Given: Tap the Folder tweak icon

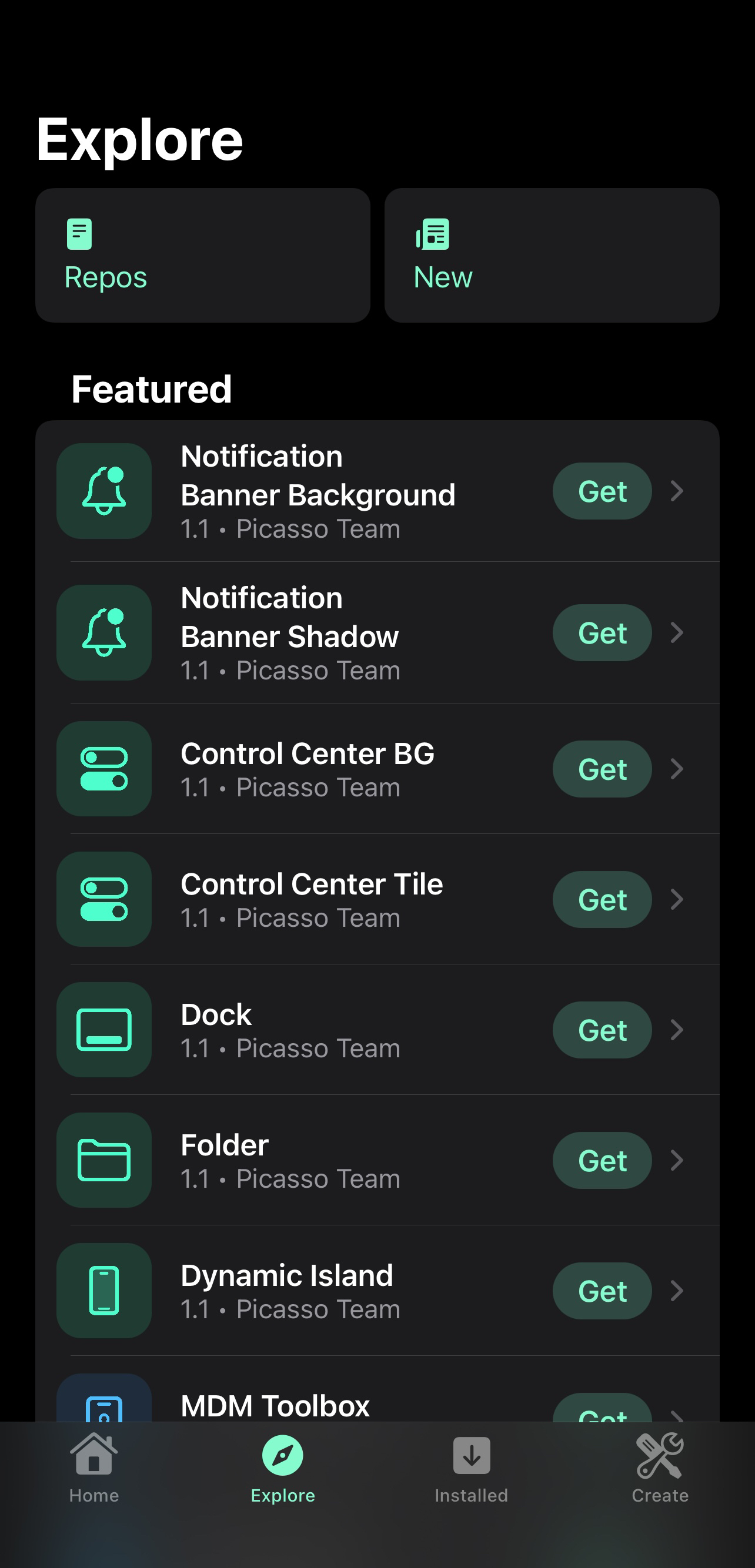Looking at the screenshot, I should 104,1160.
